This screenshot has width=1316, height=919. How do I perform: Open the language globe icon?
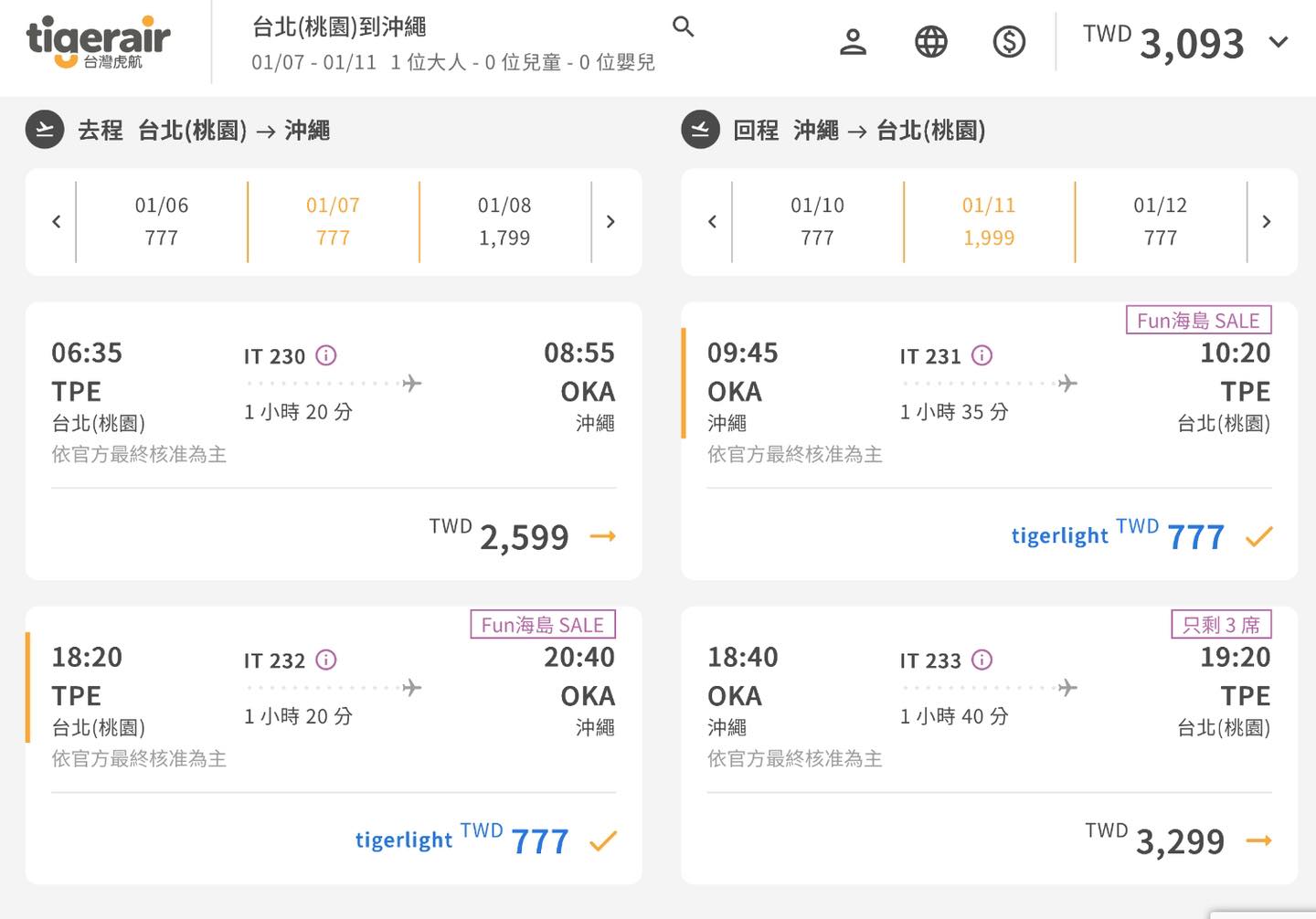tap(930, 42)
